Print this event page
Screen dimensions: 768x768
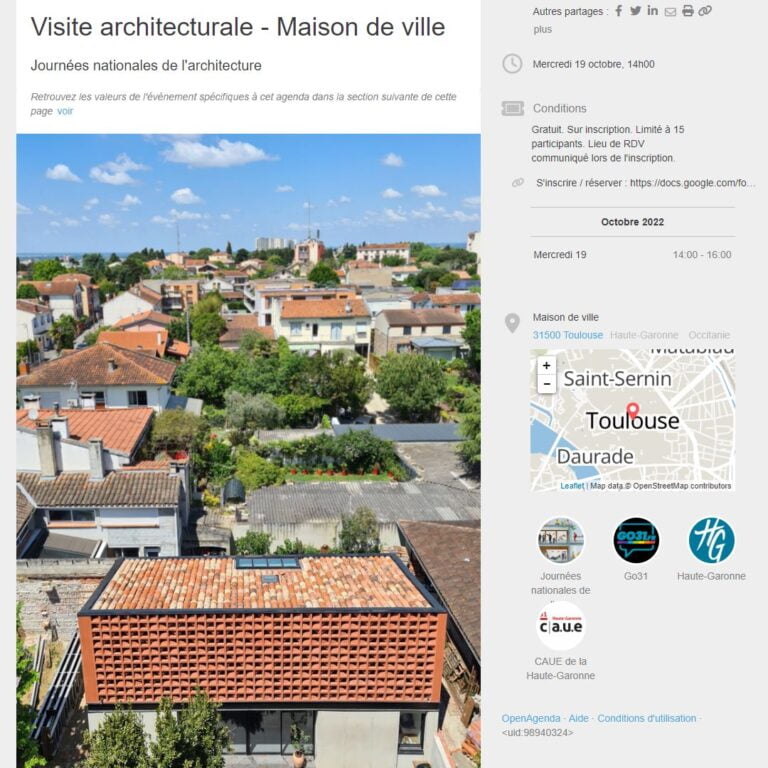688,11
